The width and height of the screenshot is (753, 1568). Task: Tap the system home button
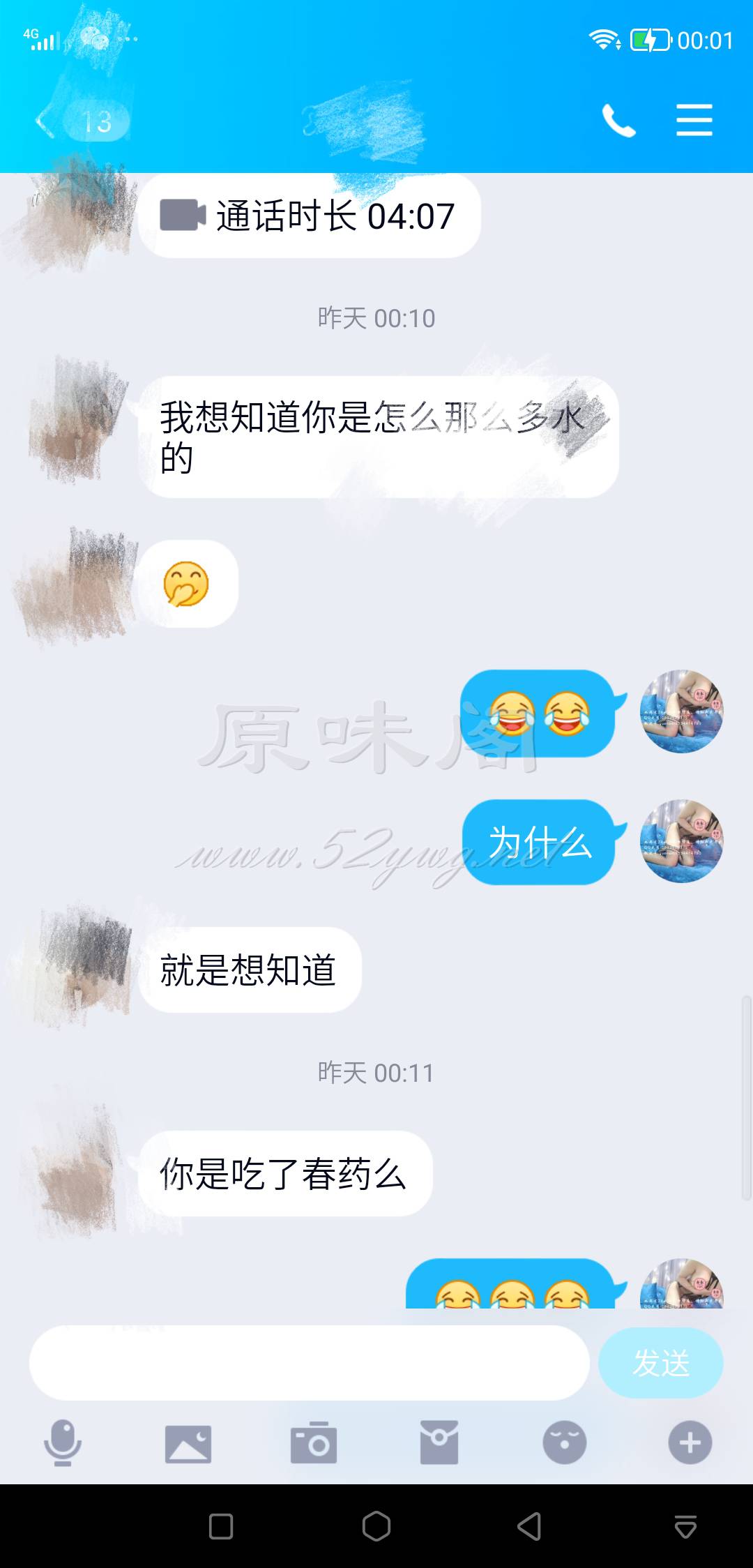[x=376, y=1525]
